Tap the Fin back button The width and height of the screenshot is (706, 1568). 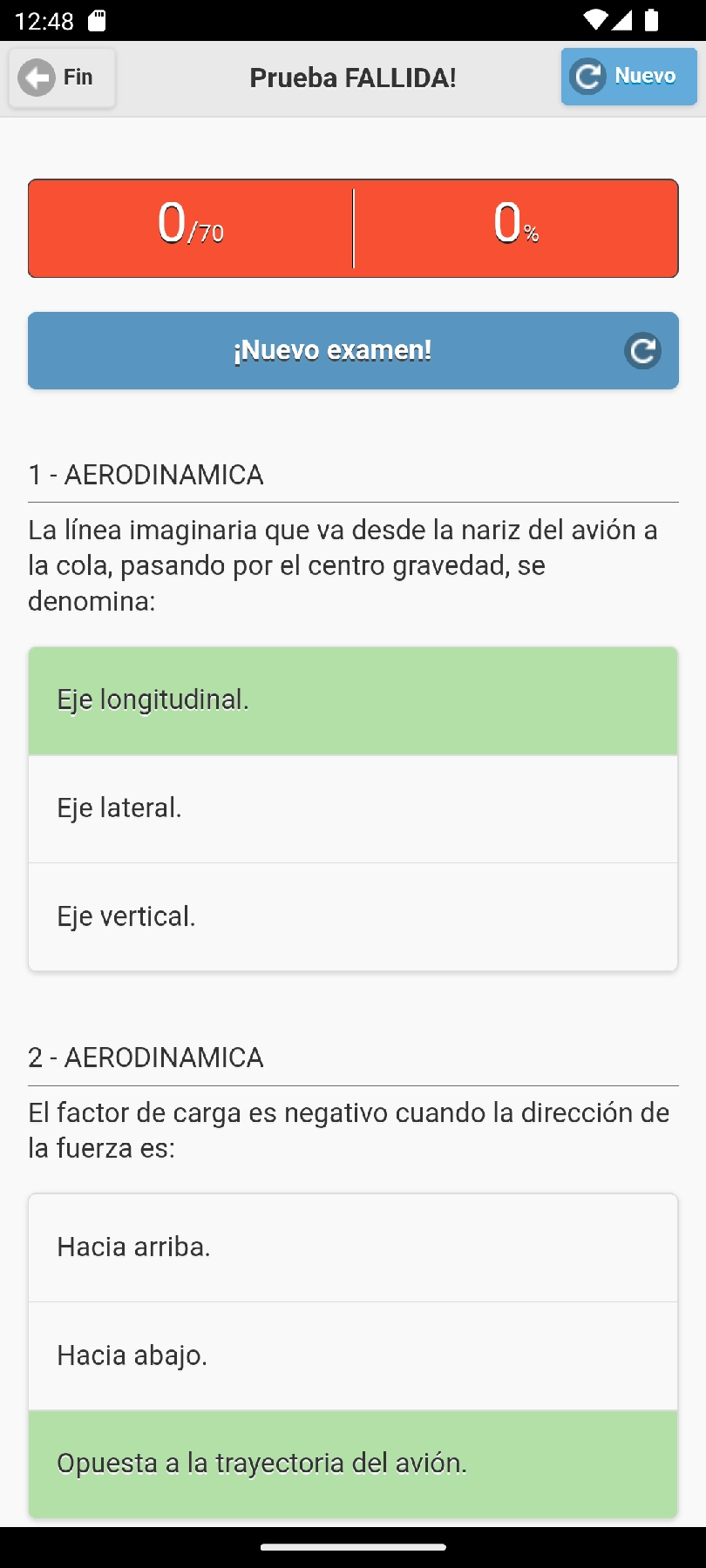click(61, 78)
